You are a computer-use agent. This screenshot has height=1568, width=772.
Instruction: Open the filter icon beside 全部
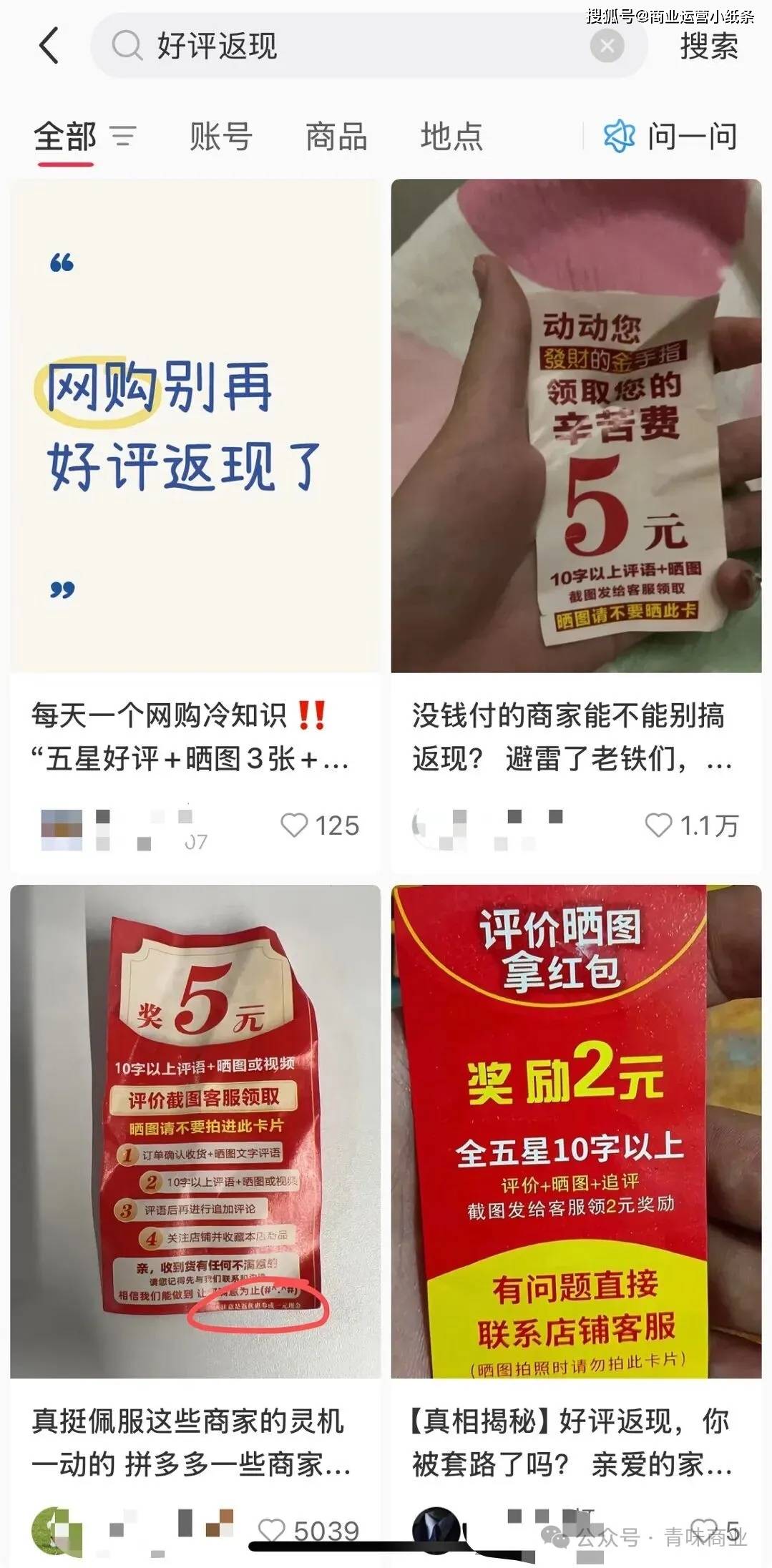(123, 136)
